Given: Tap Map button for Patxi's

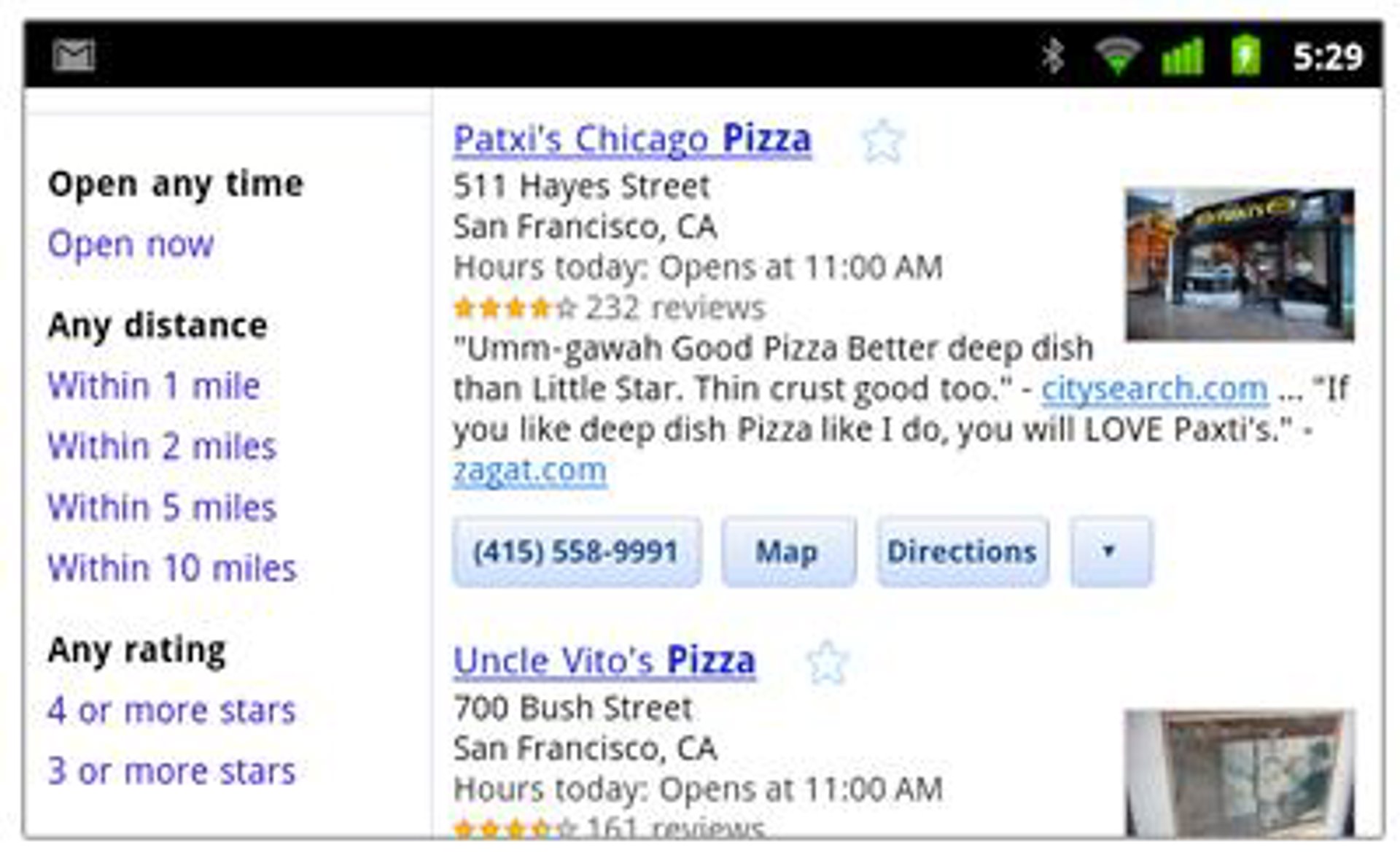Looking at the screenshot, I should 787,552.
